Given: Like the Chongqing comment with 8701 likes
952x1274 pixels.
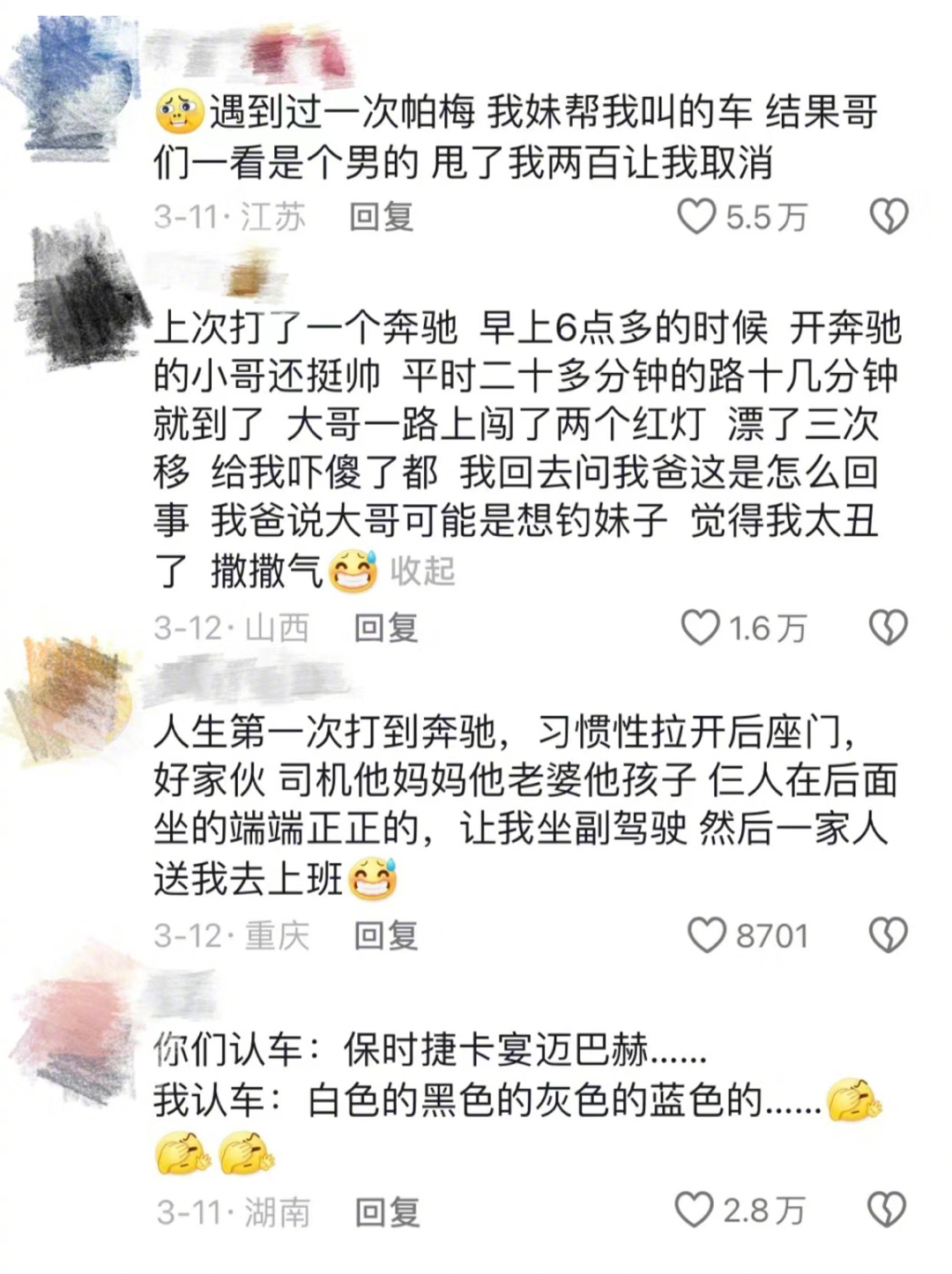Looking at the screenshot, I should point(706,935).
